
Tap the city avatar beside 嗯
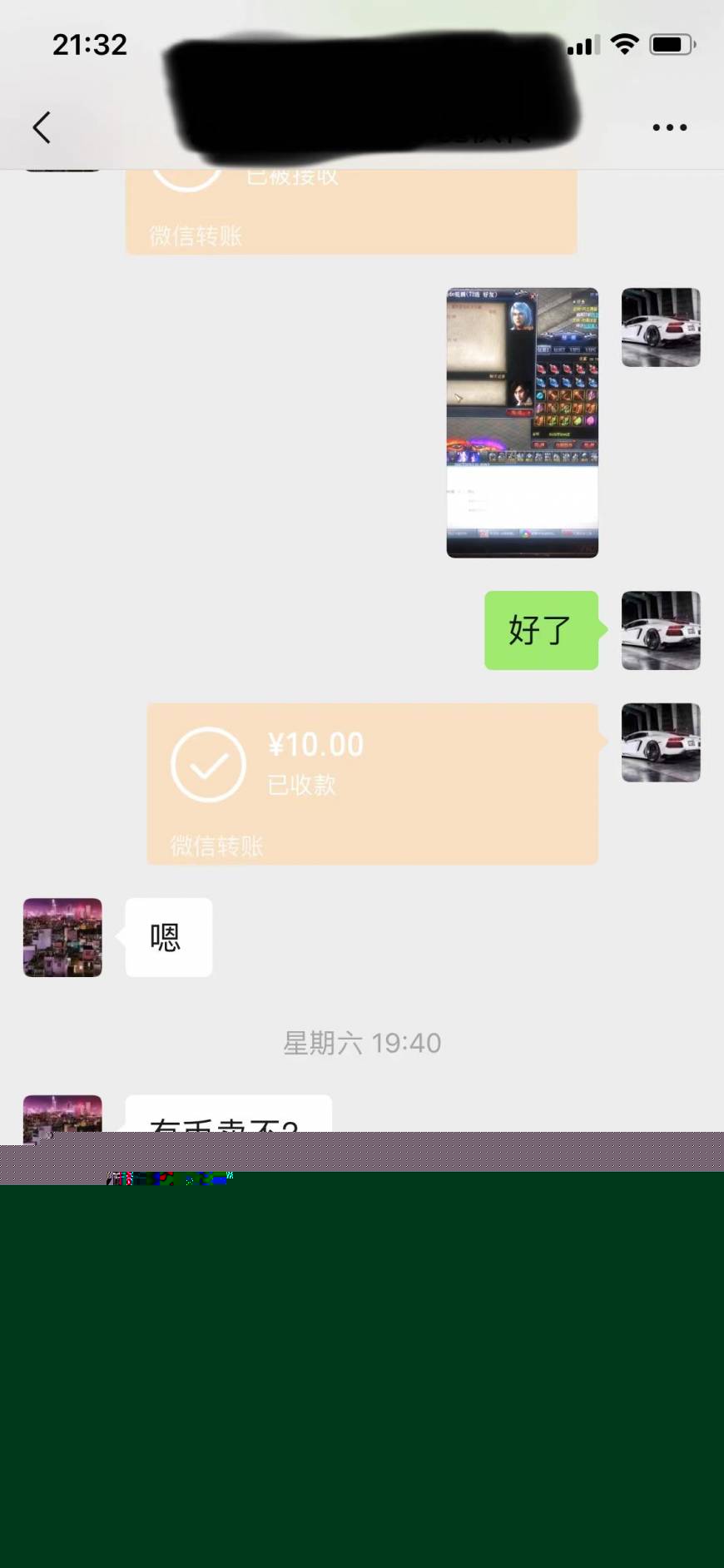pyautogui.click(x=62, y=937)
